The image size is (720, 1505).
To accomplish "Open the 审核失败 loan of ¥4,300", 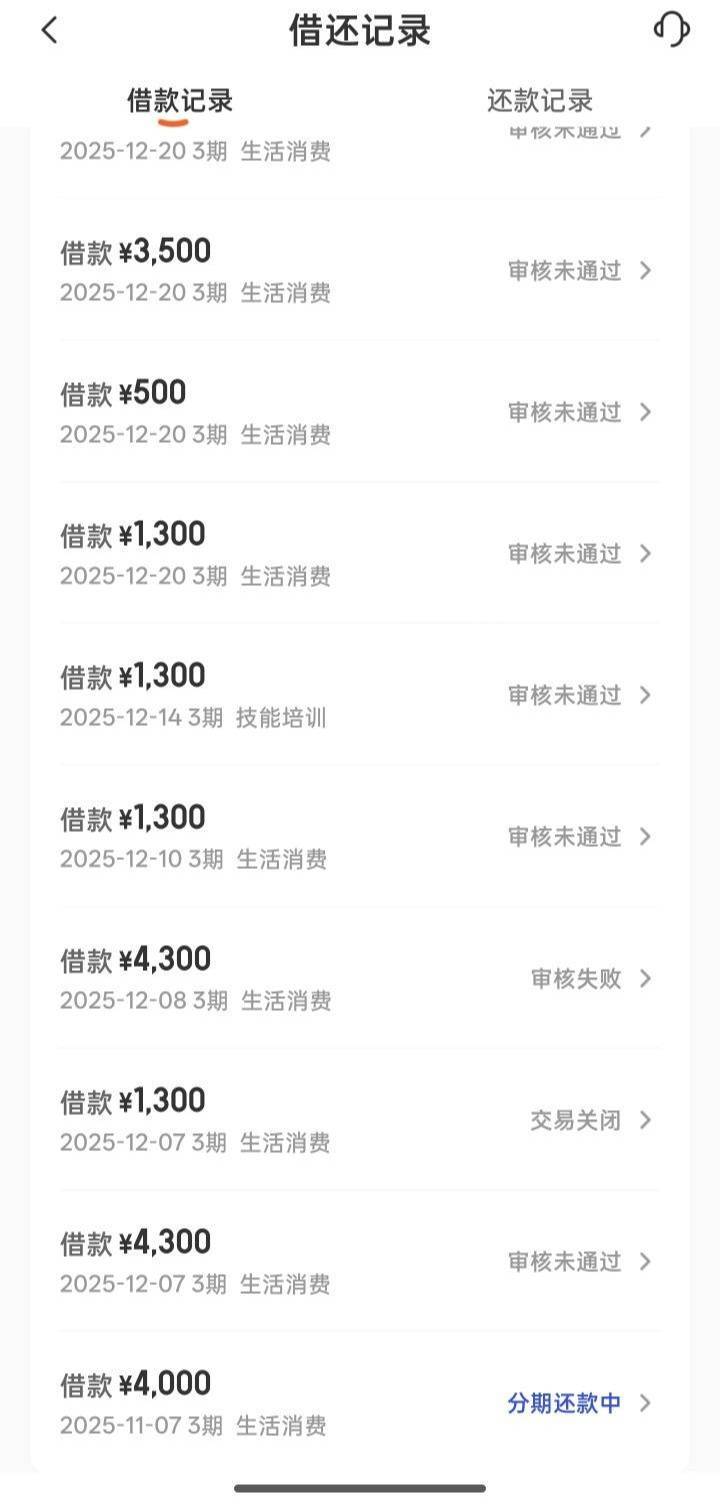I will (x=359, y=978).
